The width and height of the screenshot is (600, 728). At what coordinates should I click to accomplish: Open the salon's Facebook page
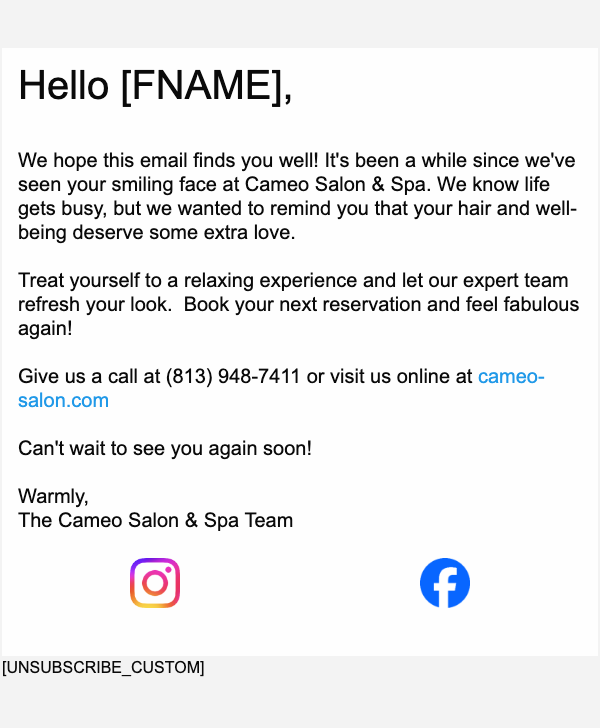445,583
